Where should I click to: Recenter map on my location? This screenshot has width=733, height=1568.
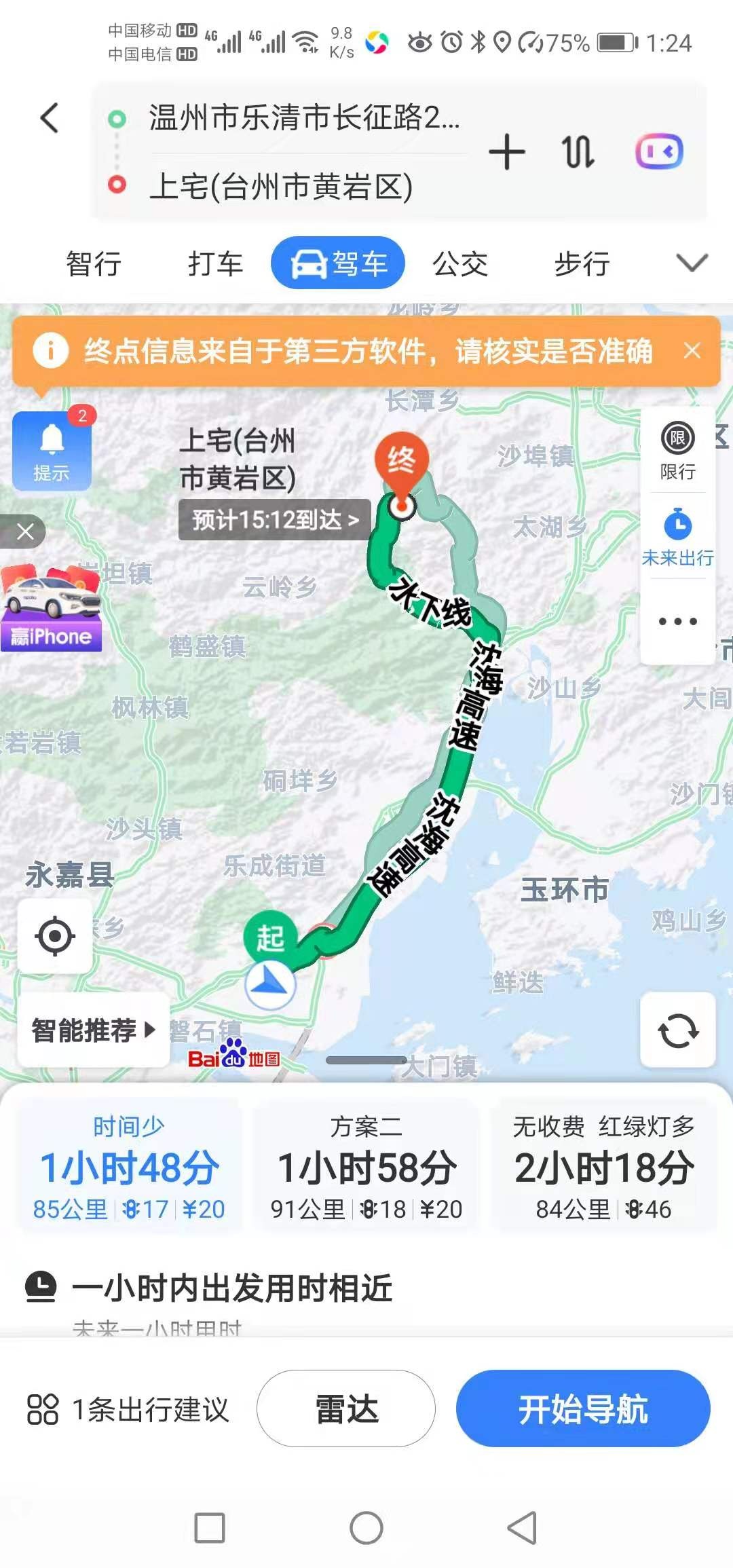point(55,936)
